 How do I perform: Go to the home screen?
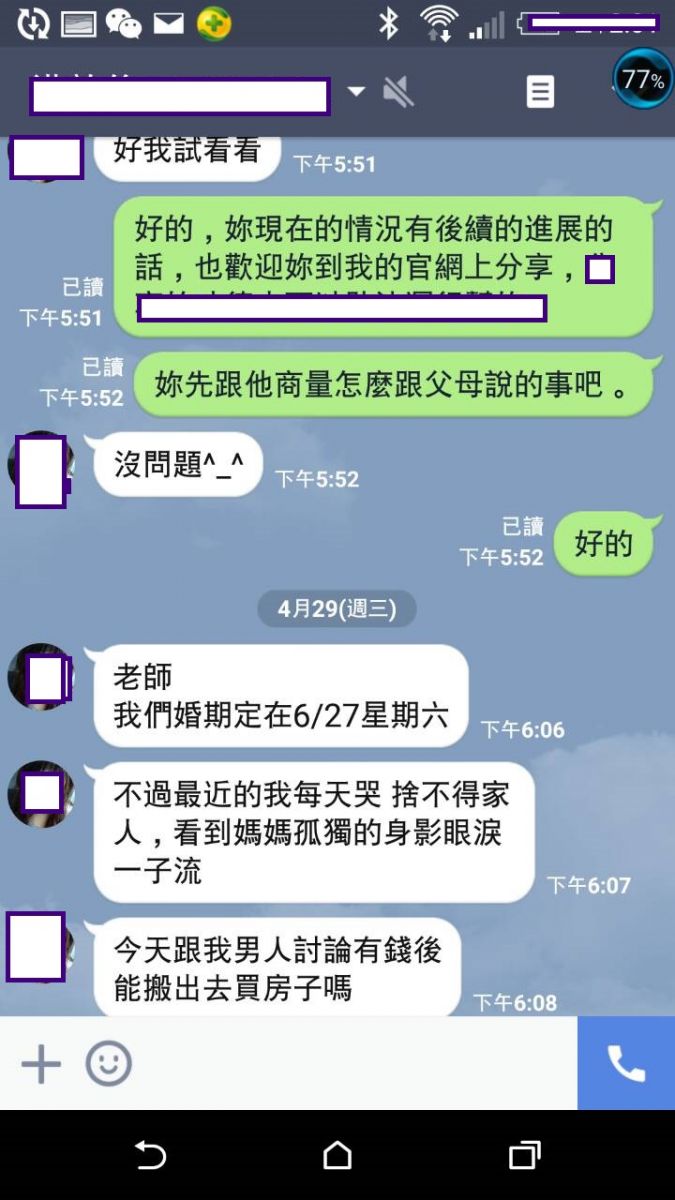(x=338, y=1156)
